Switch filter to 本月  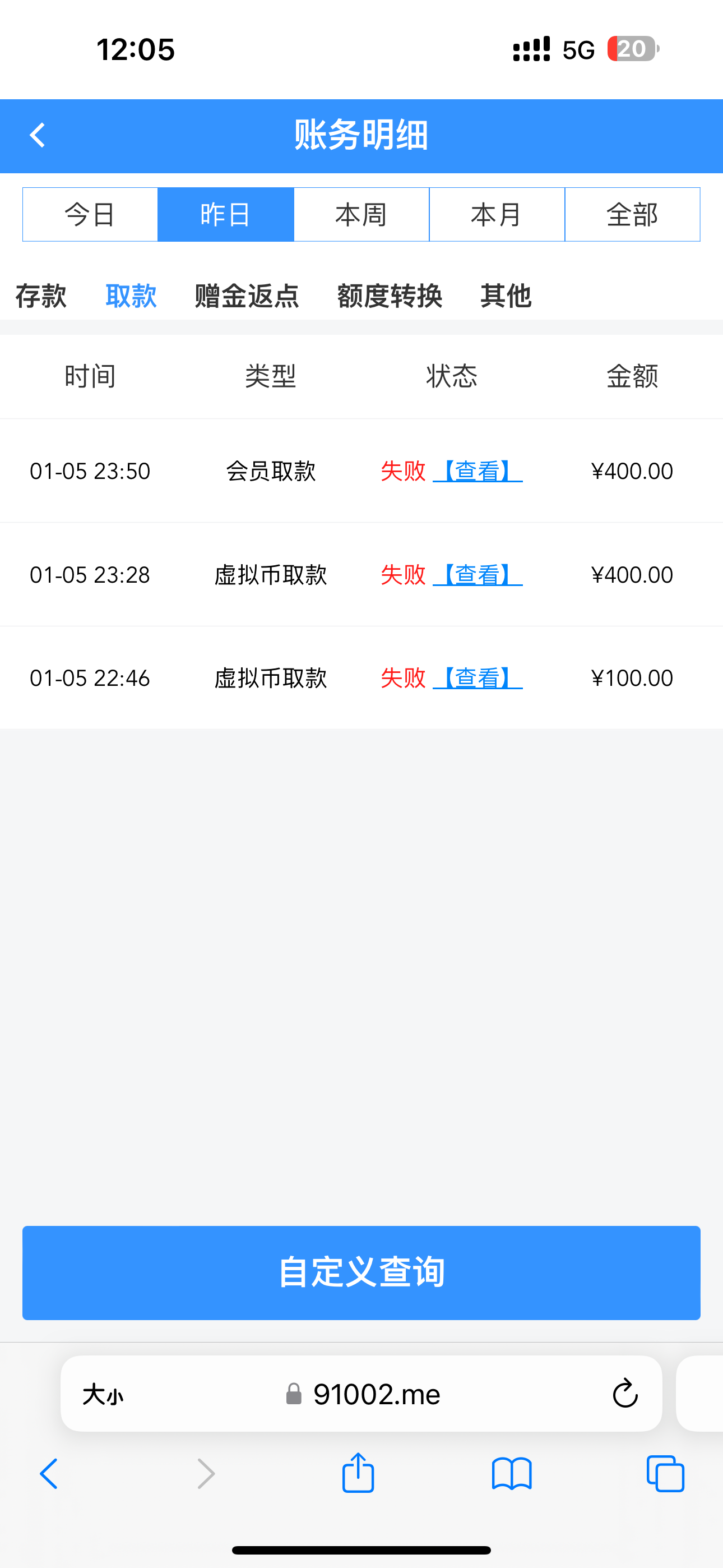point(497,214)
